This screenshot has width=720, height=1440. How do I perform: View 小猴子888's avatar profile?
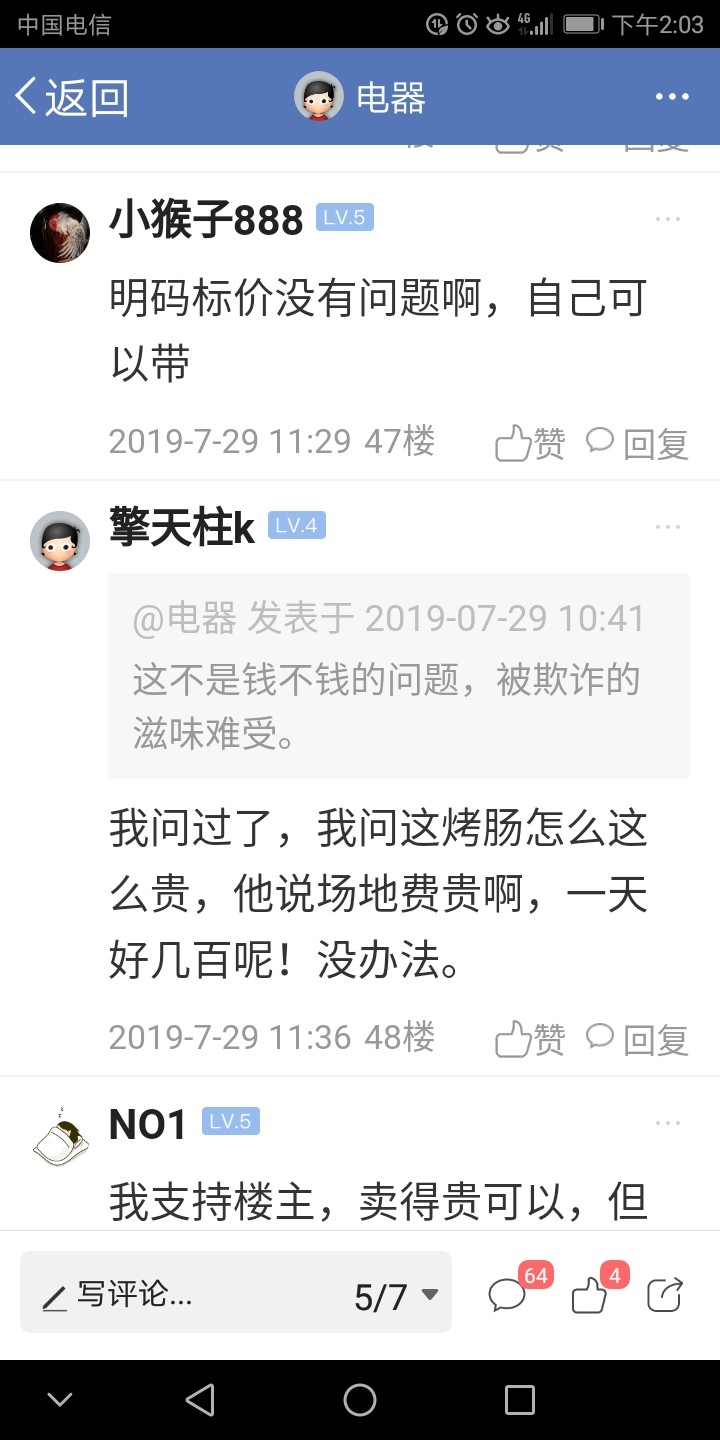[60, 233]
